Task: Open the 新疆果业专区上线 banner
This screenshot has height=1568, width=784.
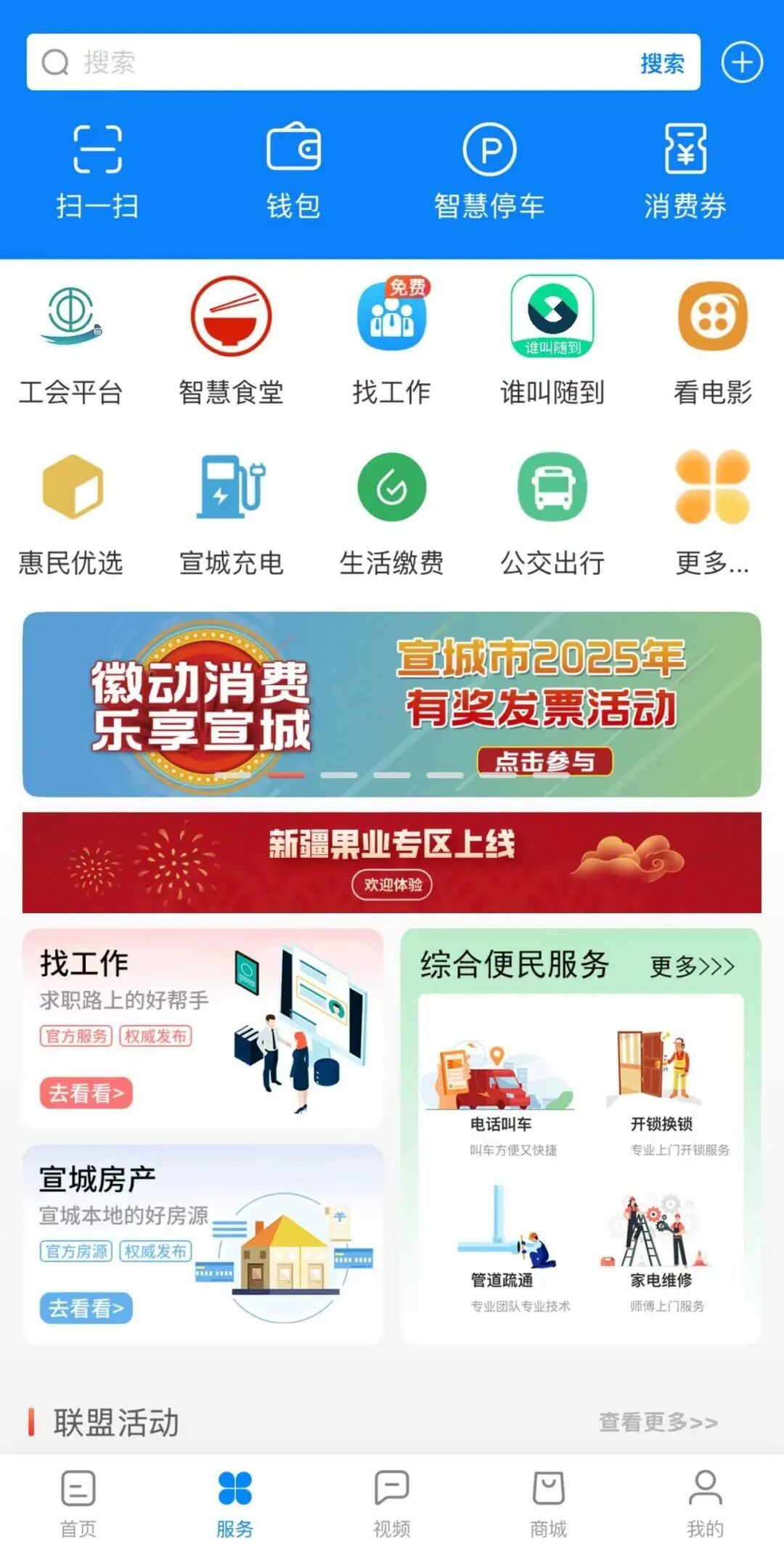Action: 392,862
